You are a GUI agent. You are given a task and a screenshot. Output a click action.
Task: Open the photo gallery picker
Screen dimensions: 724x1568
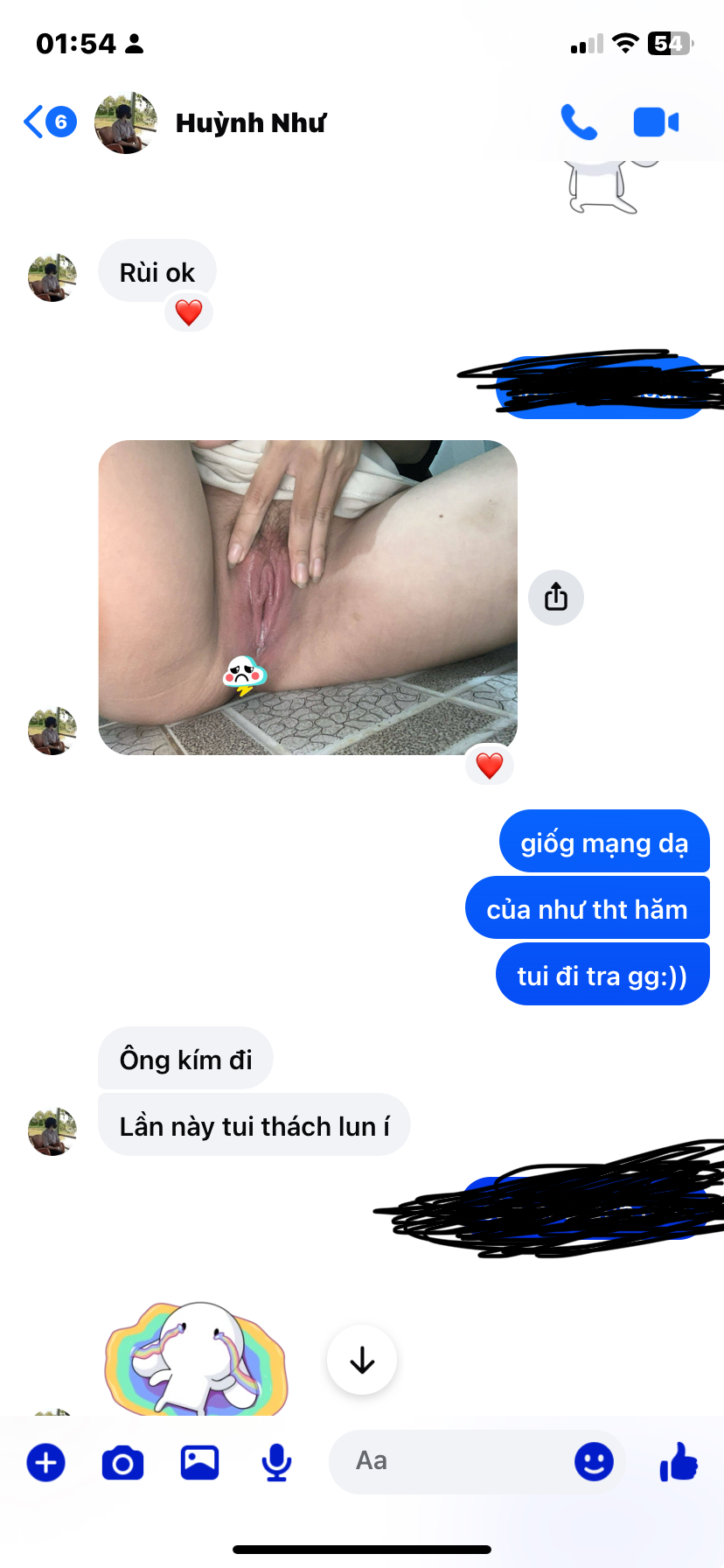click(x=199, y=1462)
